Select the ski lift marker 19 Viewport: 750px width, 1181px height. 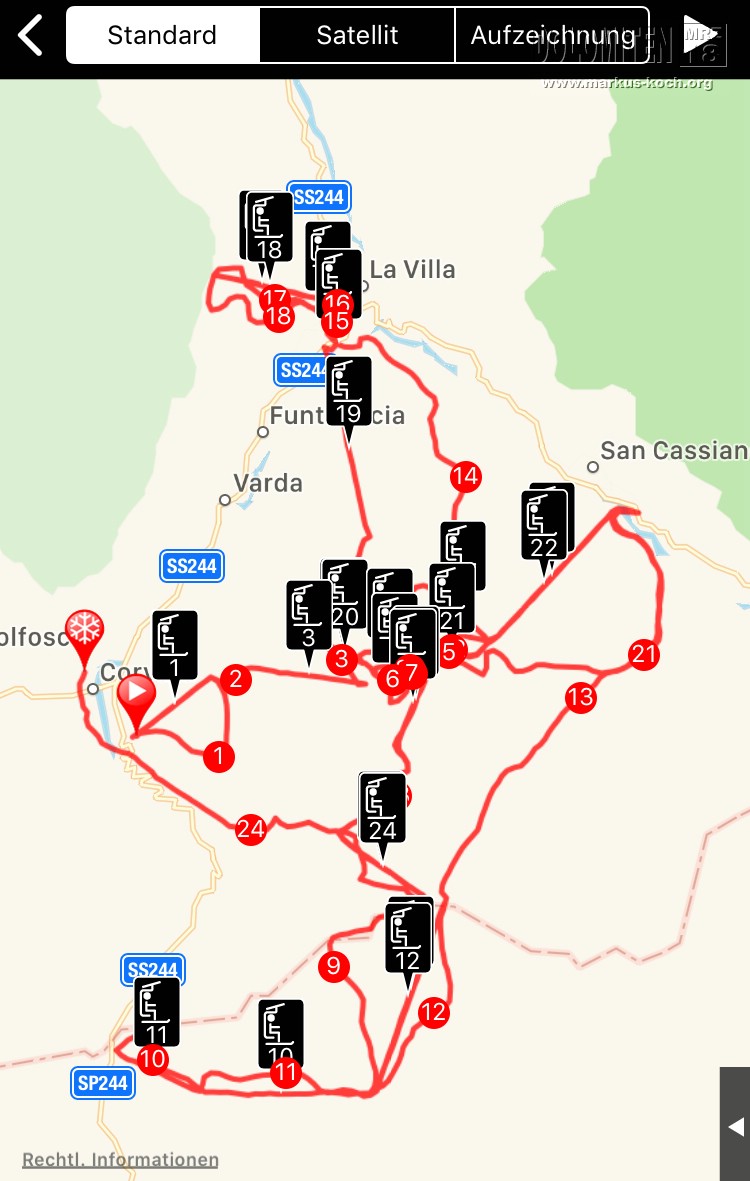pyautogui.click(x=349, y=393)
